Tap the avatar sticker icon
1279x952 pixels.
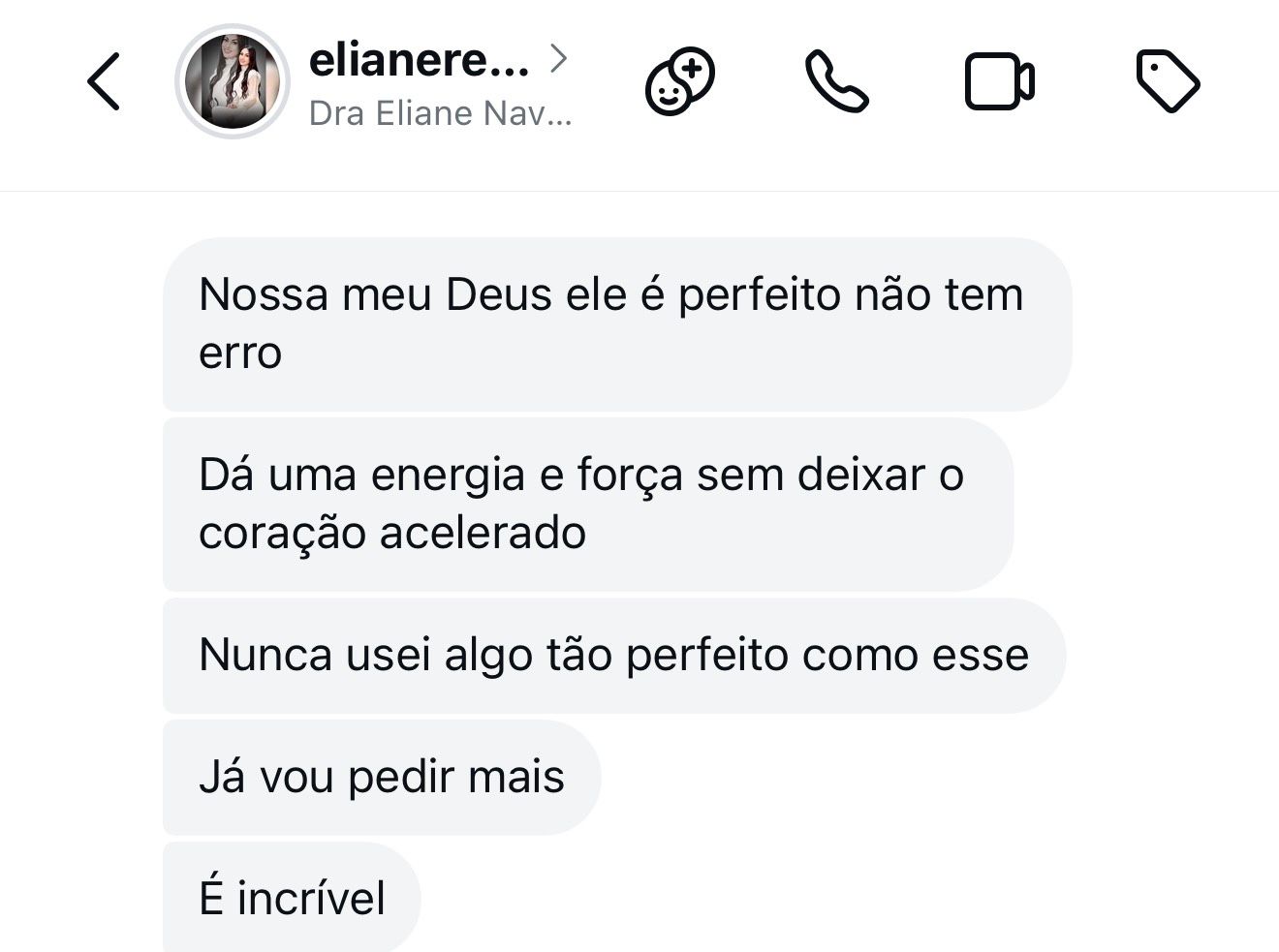pos(680,81)
